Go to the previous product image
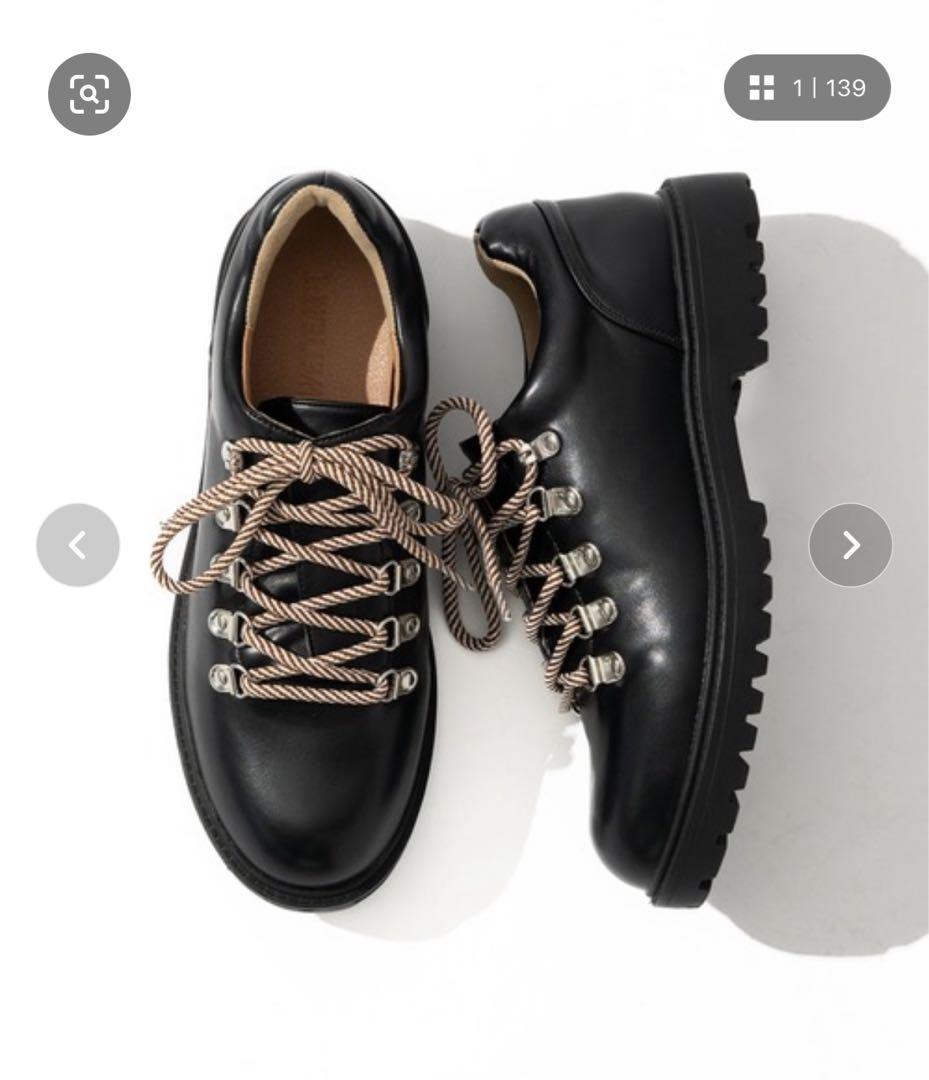Viewport: 929px width, 1080px height. point(78,545)
